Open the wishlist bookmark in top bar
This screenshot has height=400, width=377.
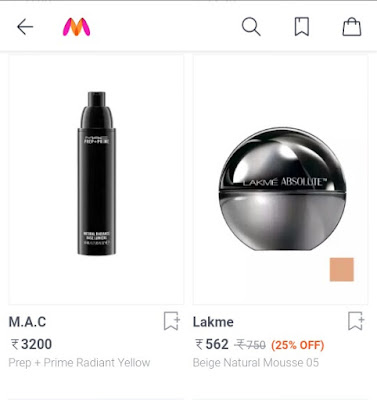[302, 27]
